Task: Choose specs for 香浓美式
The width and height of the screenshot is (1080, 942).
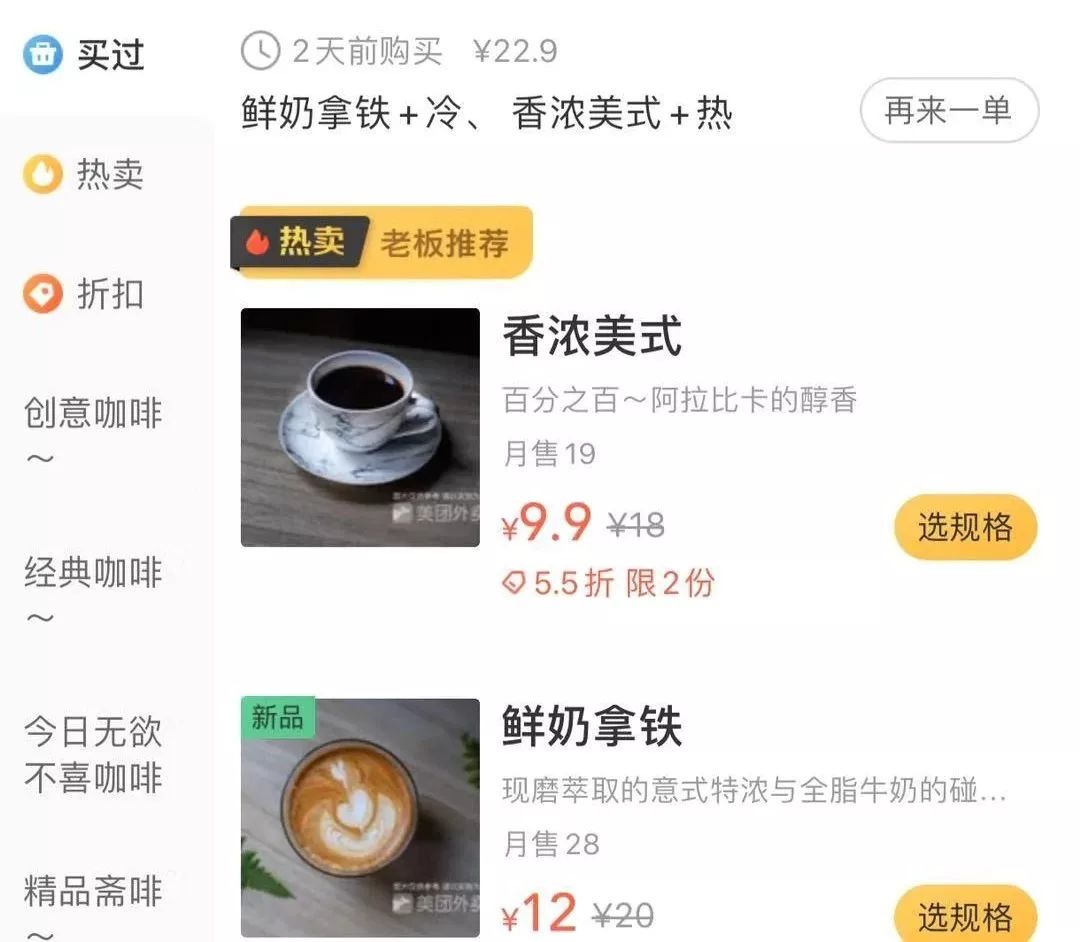Action: pos(964,527)
